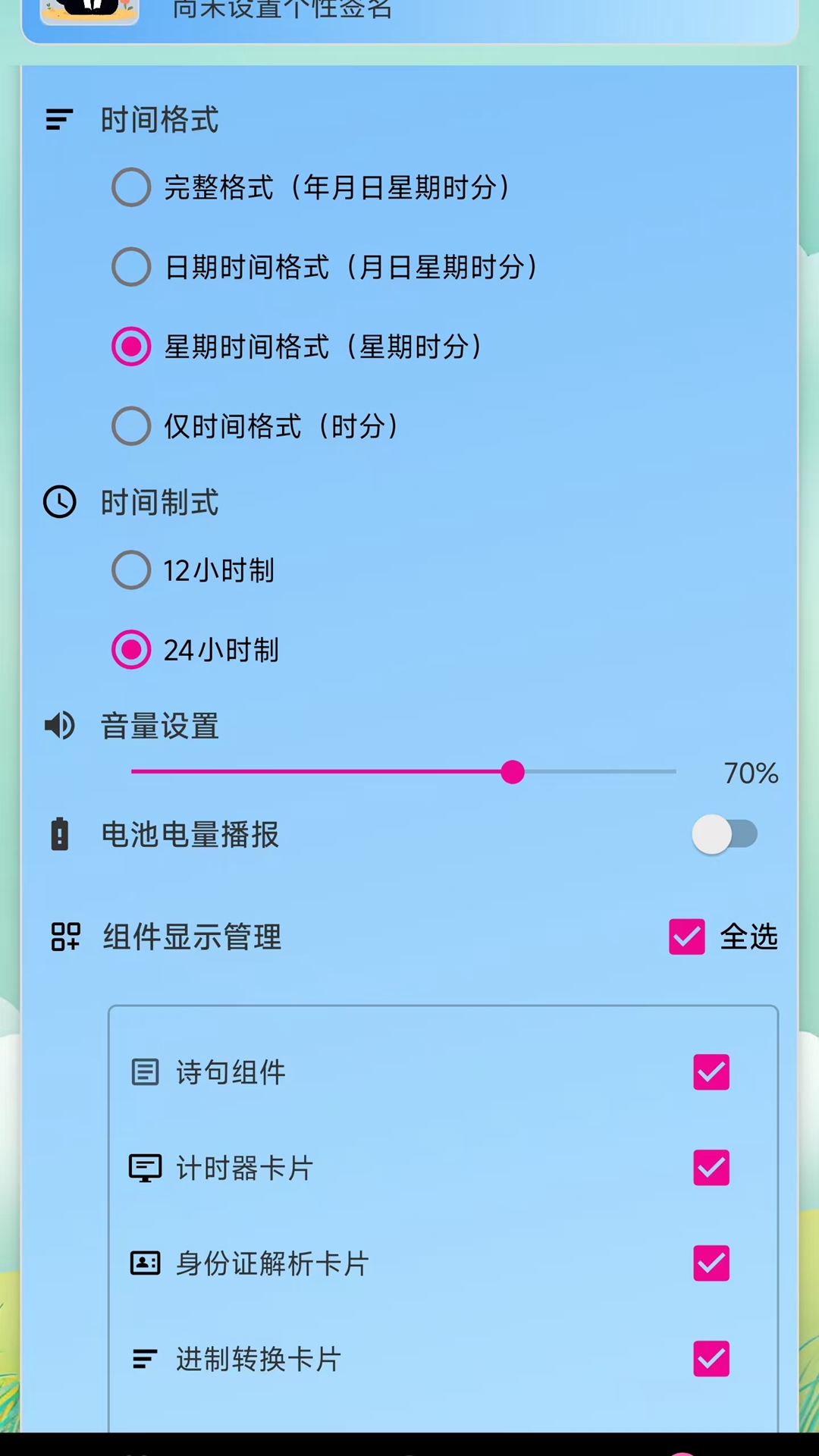Select 仅时间格式 (时分) option
819x1456 pixels.
click(130, 426)
